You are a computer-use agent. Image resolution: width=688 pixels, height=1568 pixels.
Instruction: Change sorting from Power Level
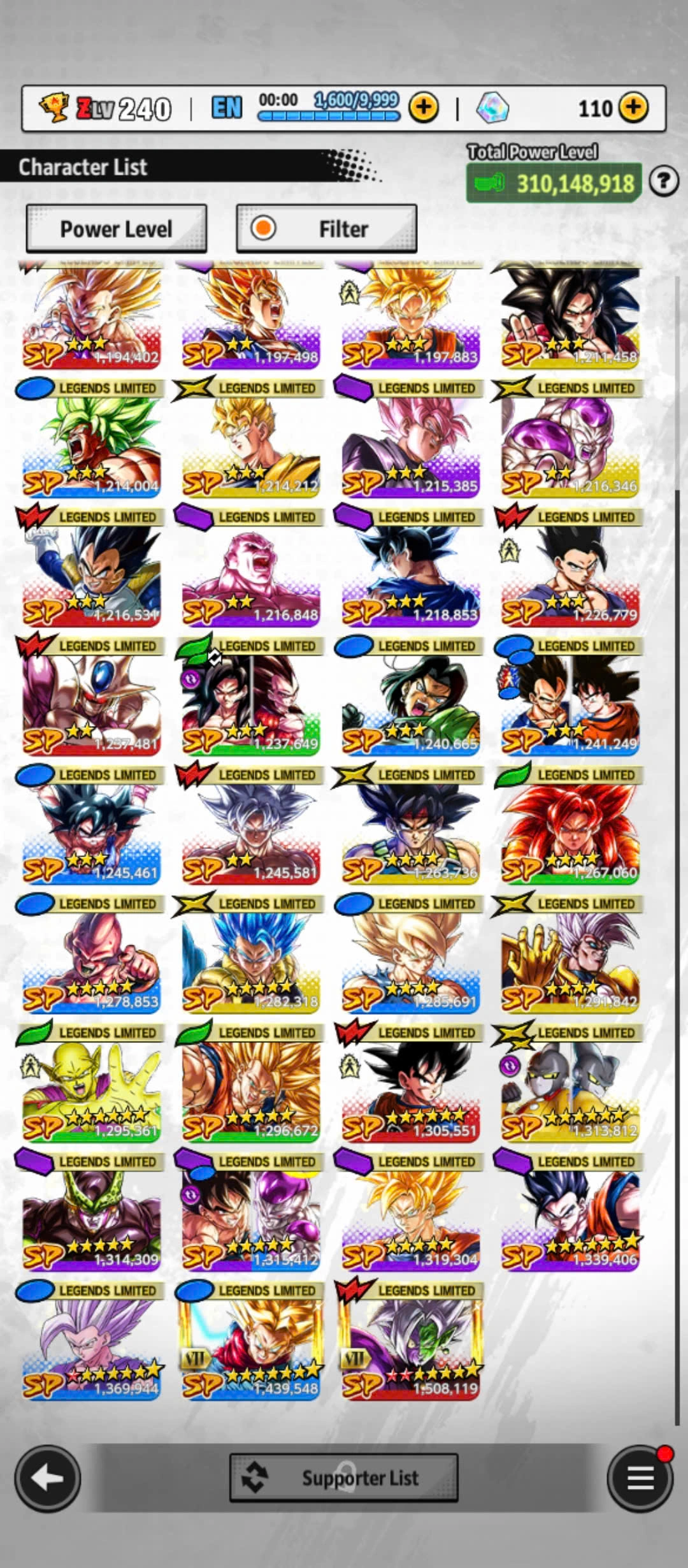[117, 229]
